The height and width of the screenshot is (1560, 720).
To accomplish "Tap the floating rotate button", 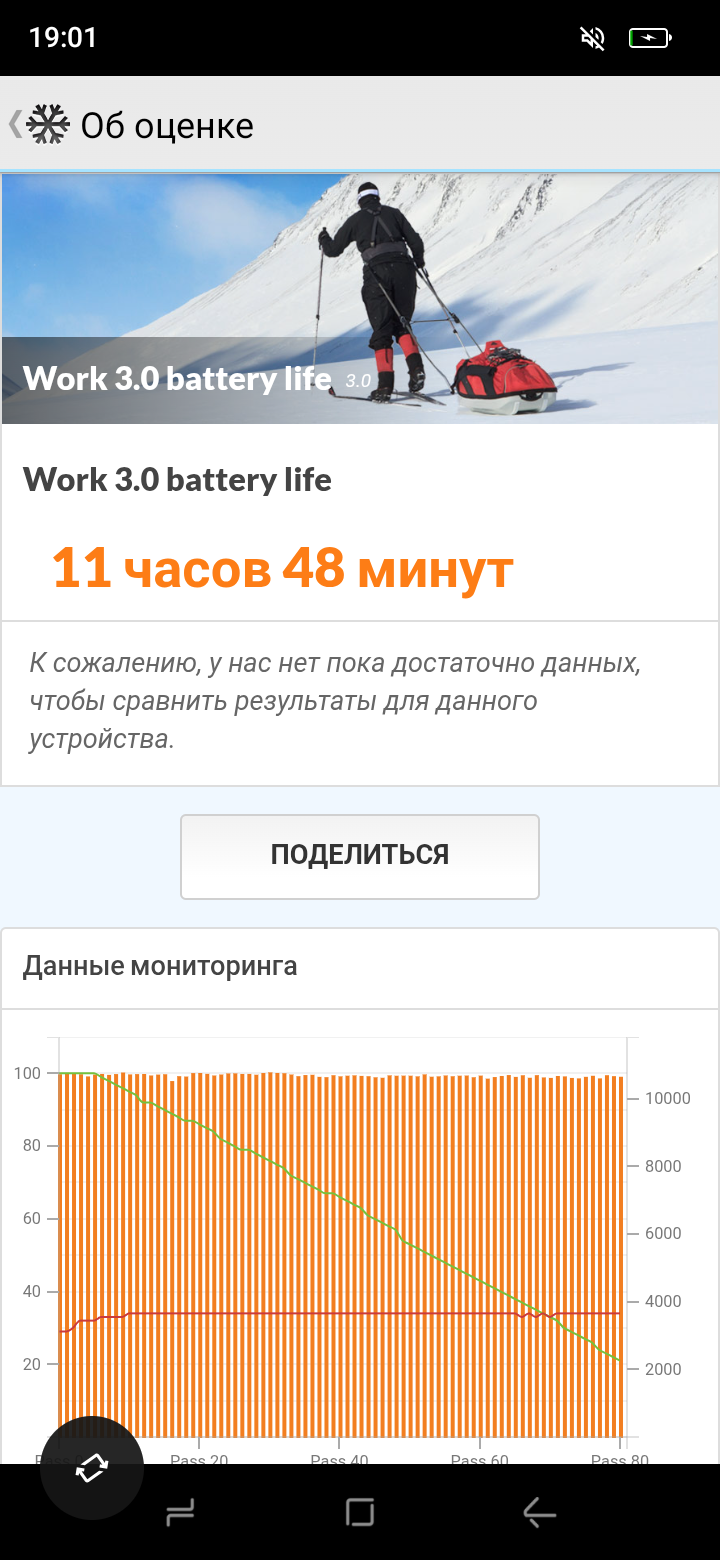I will (x=91, y=1467).
